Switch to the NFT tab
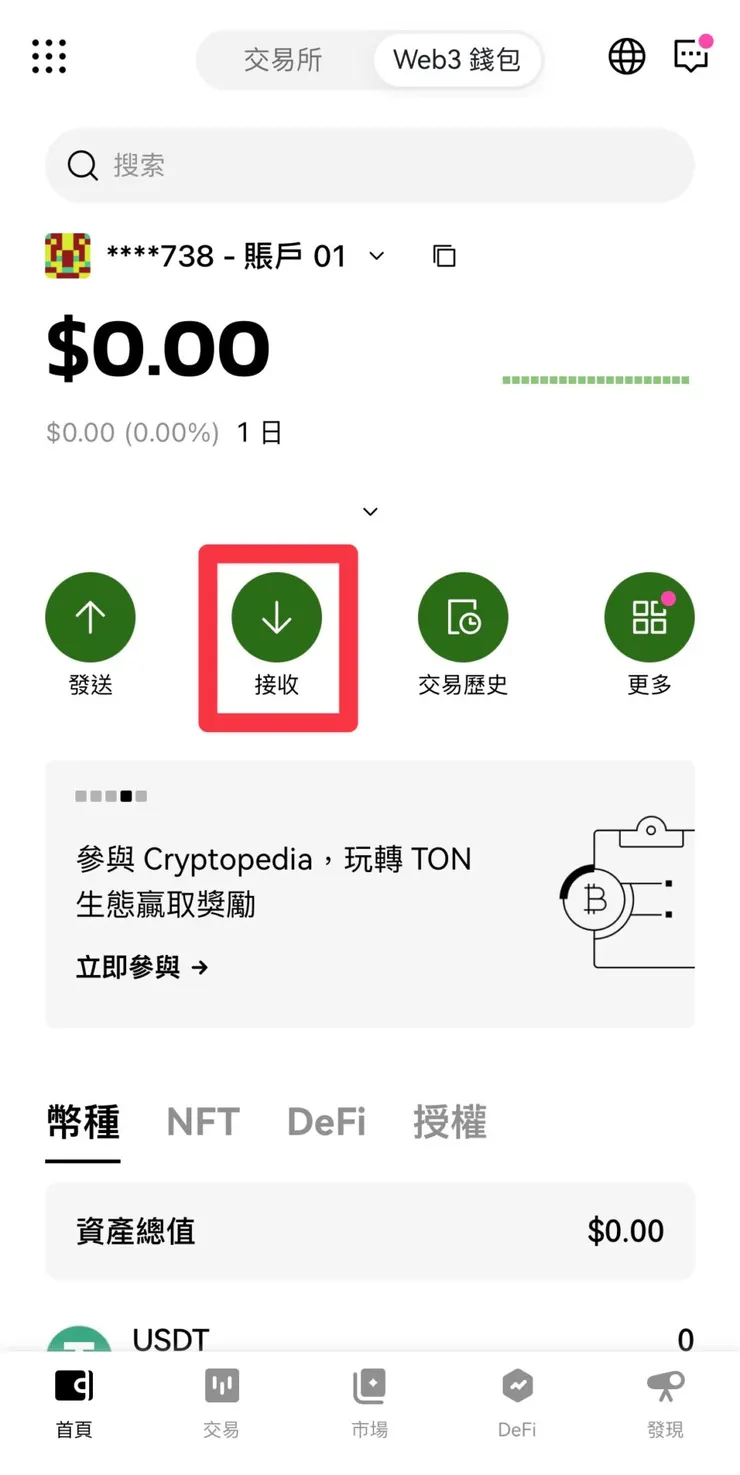 pyautogui.click(x=203, y=1122)
